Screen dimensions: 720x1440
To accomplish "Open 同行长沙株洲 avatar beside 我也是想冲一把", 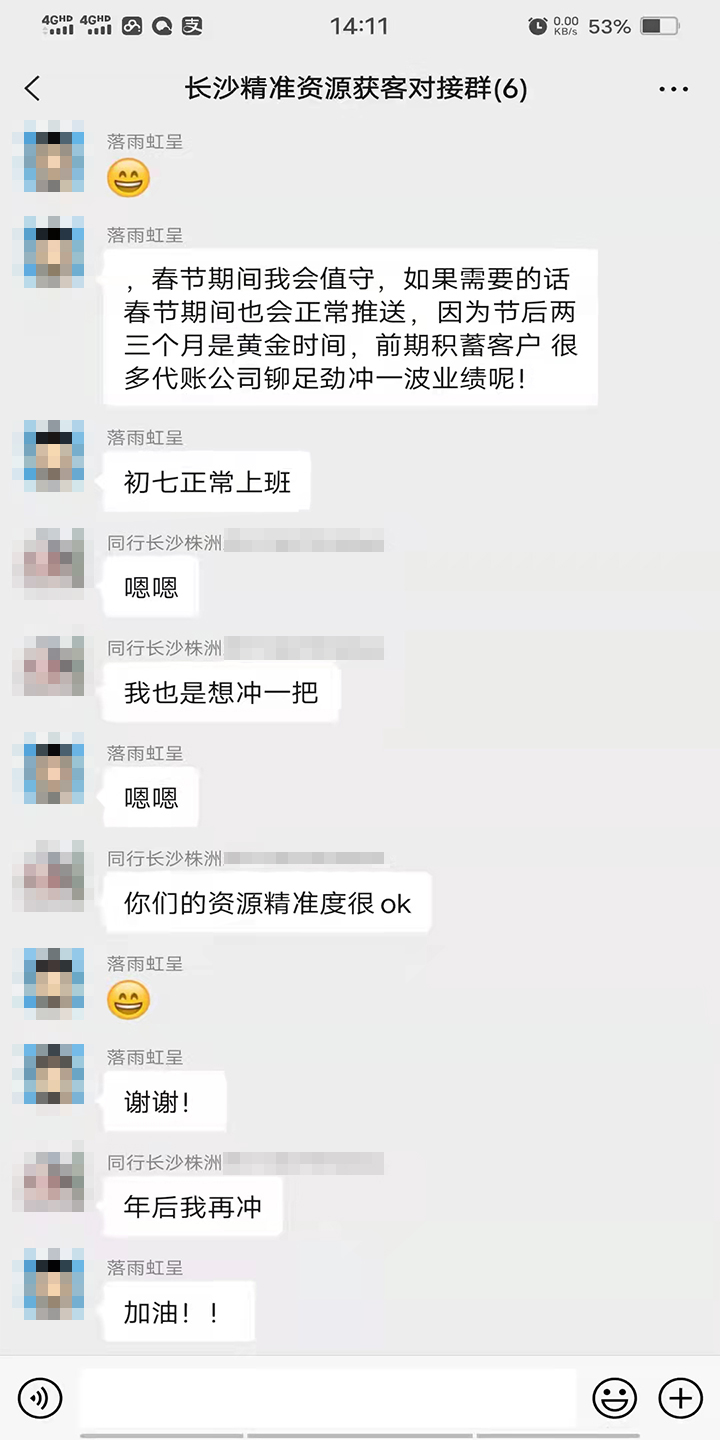I will [x=48, y=666].
